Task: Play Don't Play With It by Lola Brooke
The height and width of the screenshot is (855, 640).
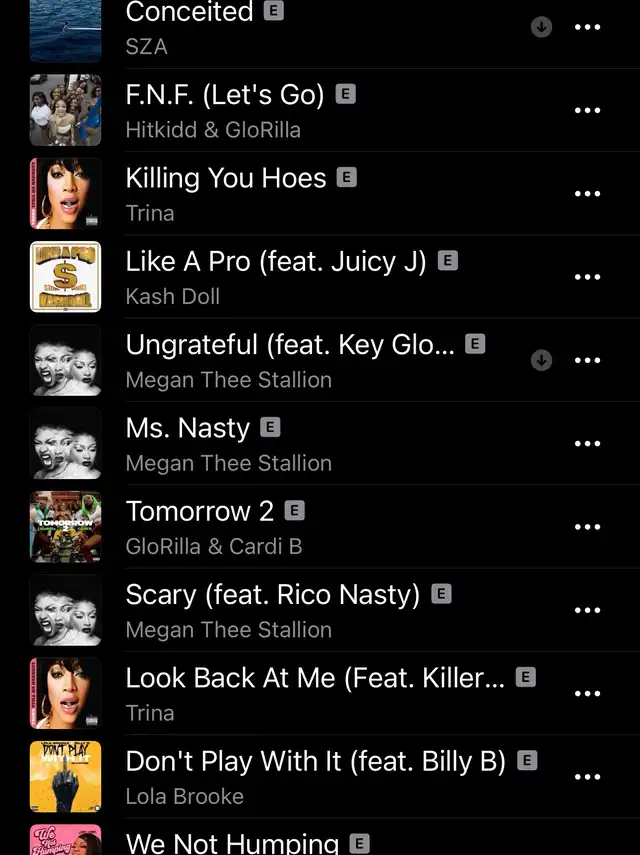Action: pos(300,777)
